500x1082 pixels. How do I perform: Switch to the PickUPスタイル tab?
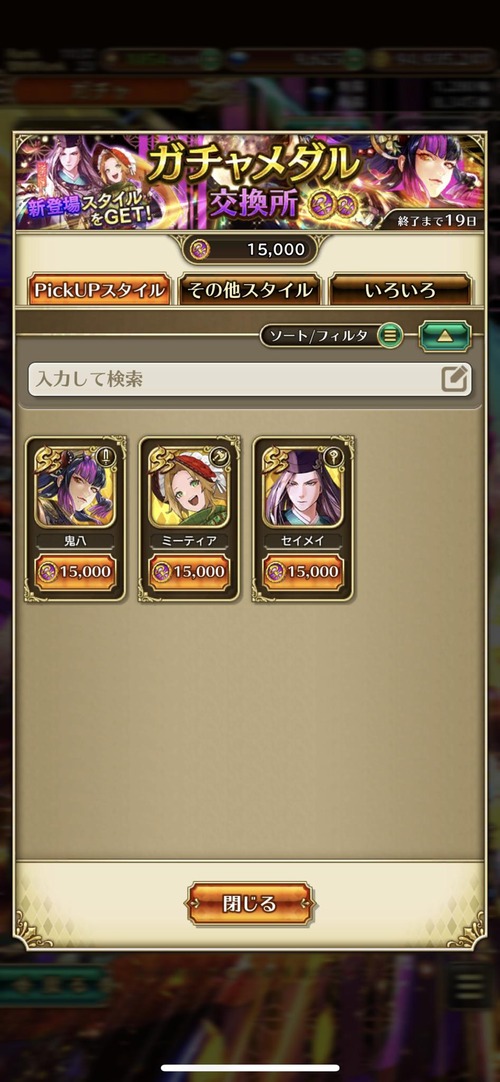(x=99, y=290)
